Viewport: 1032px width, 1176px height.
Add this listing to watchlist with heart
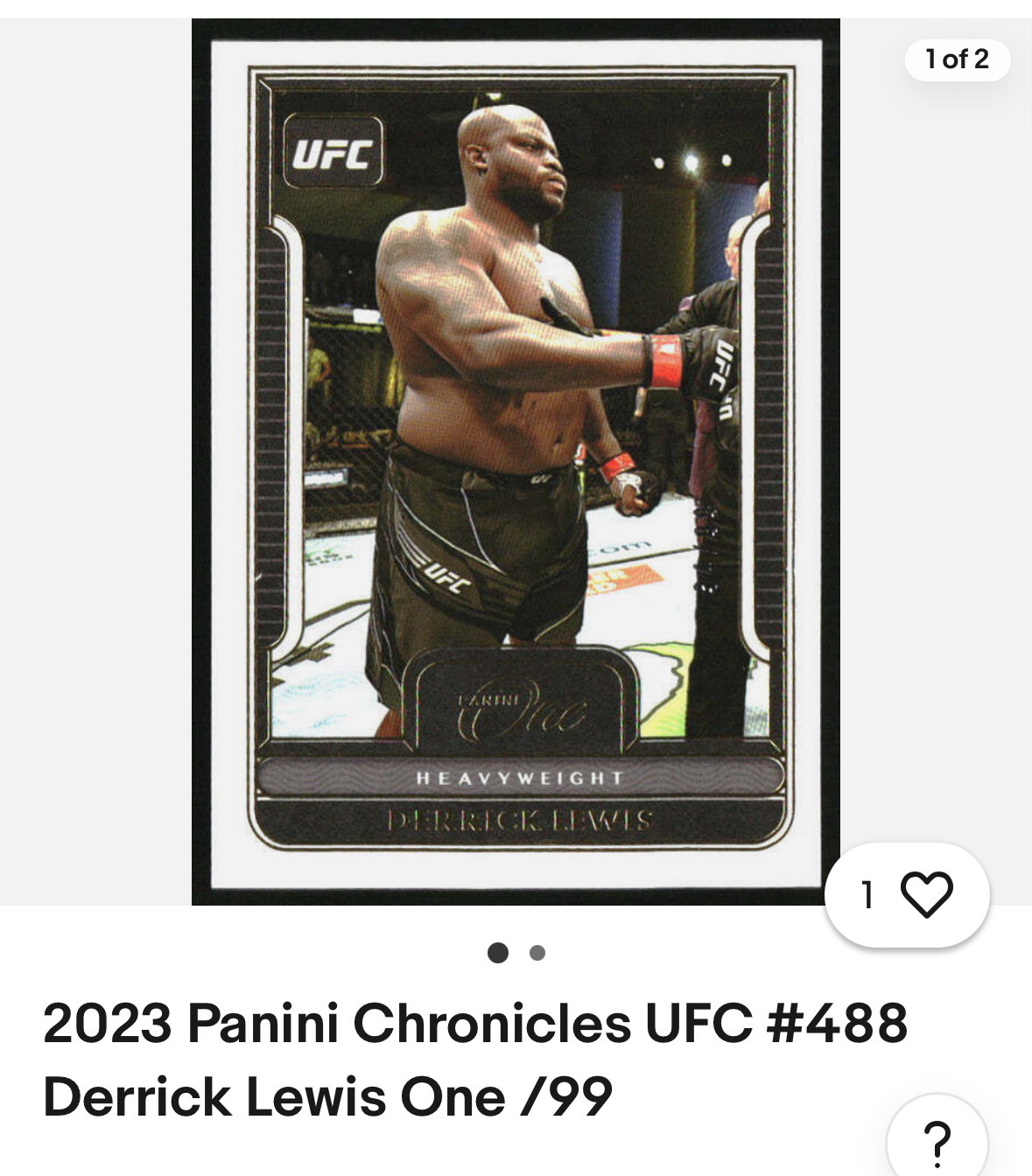tap(925, 894)
